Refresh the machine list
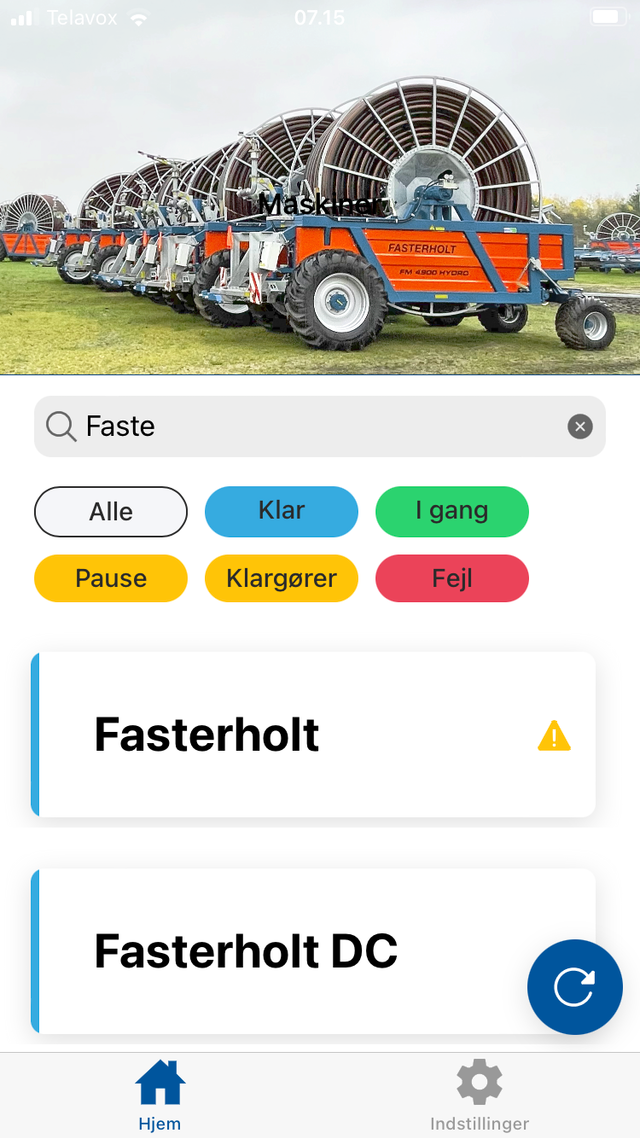 pyautogui.click(x=575, y=987)
